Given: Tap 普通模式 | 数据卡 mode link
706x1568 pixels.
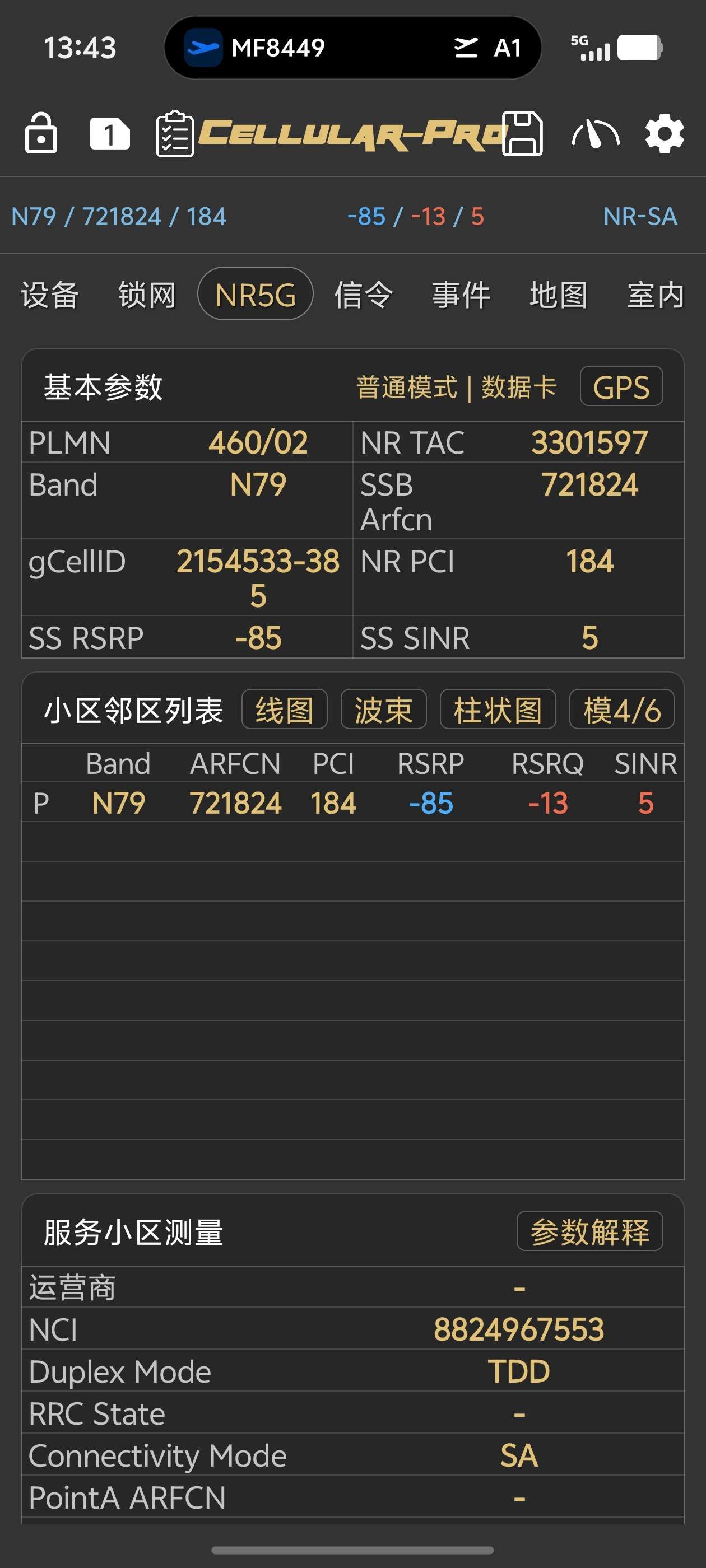Looking at the screenshot, I should 456,387.
